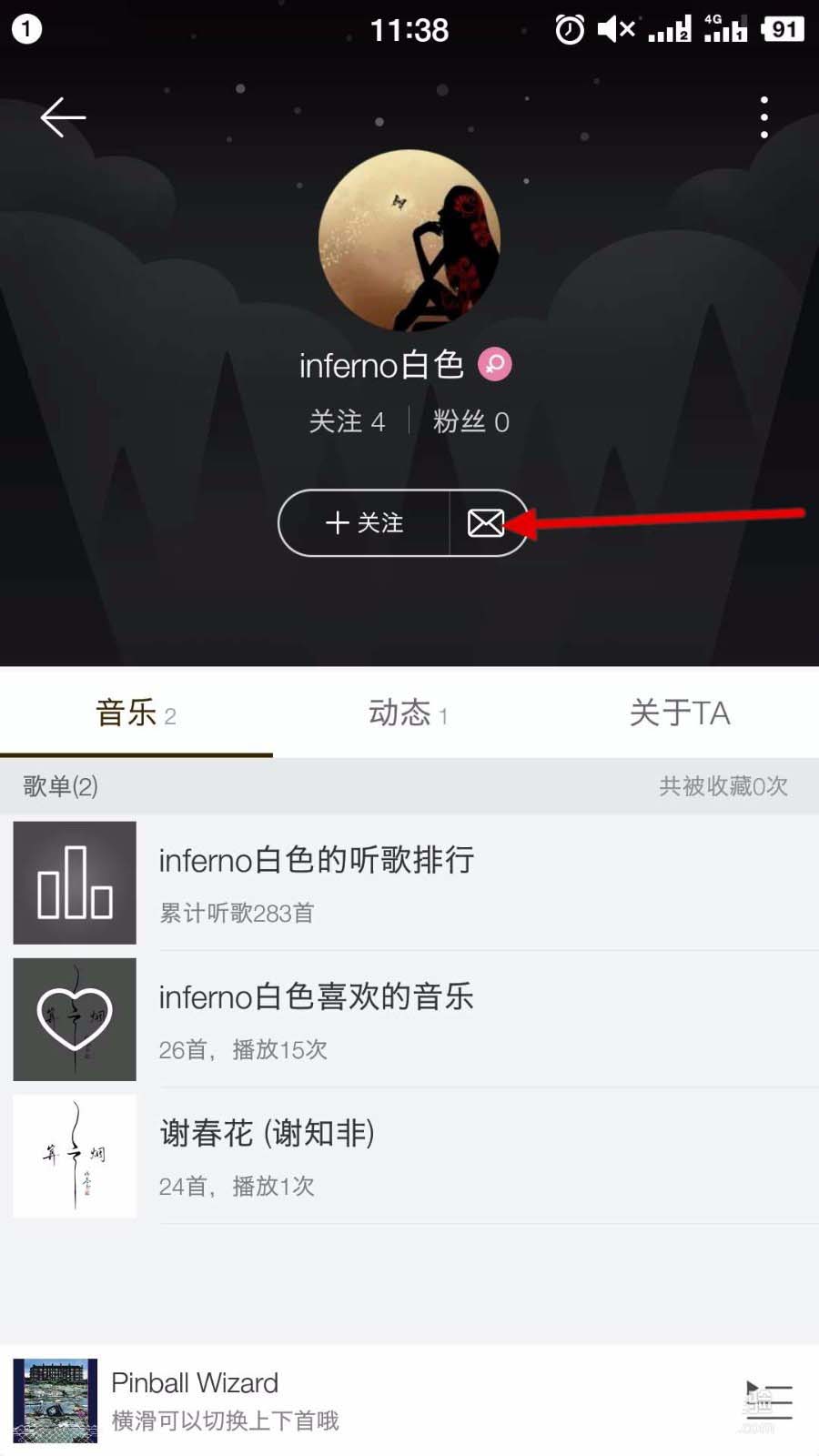This screenshot has width=819, height=1456.
Task: Switch to the 音乐 tab
Action: click(x=136, y=713)
